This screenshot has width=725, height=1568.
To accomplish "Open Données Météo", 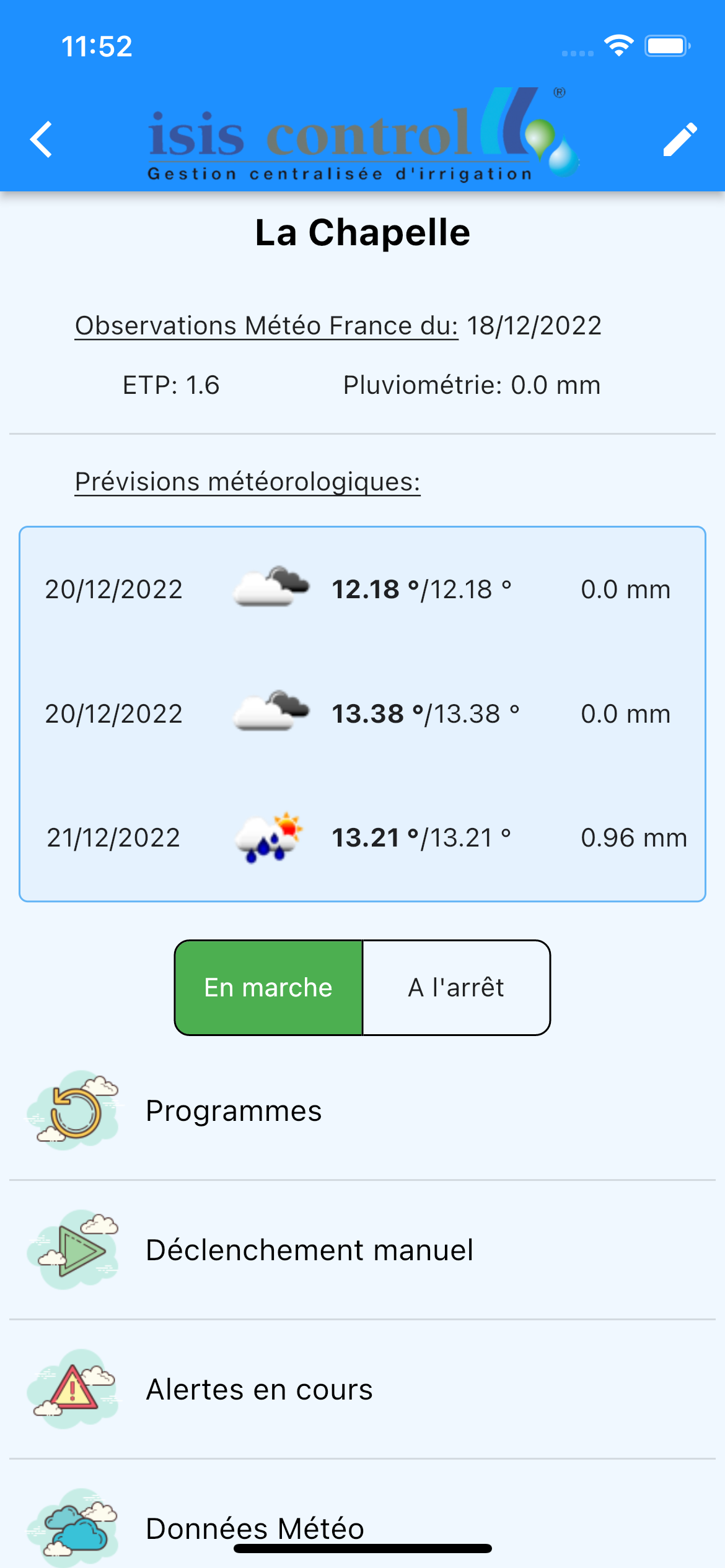I will 255,1527.
